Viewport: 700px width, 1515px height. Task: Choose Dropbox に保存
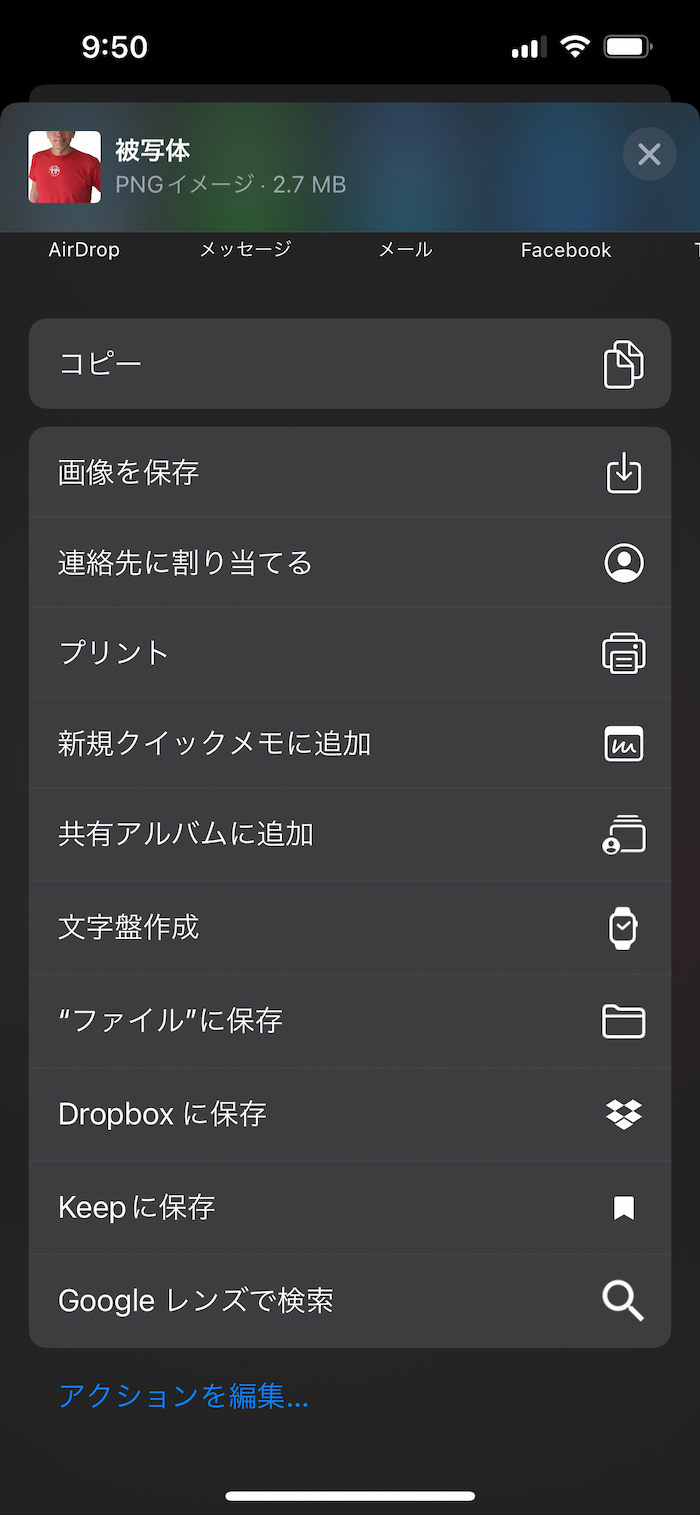pos(350,1114)
